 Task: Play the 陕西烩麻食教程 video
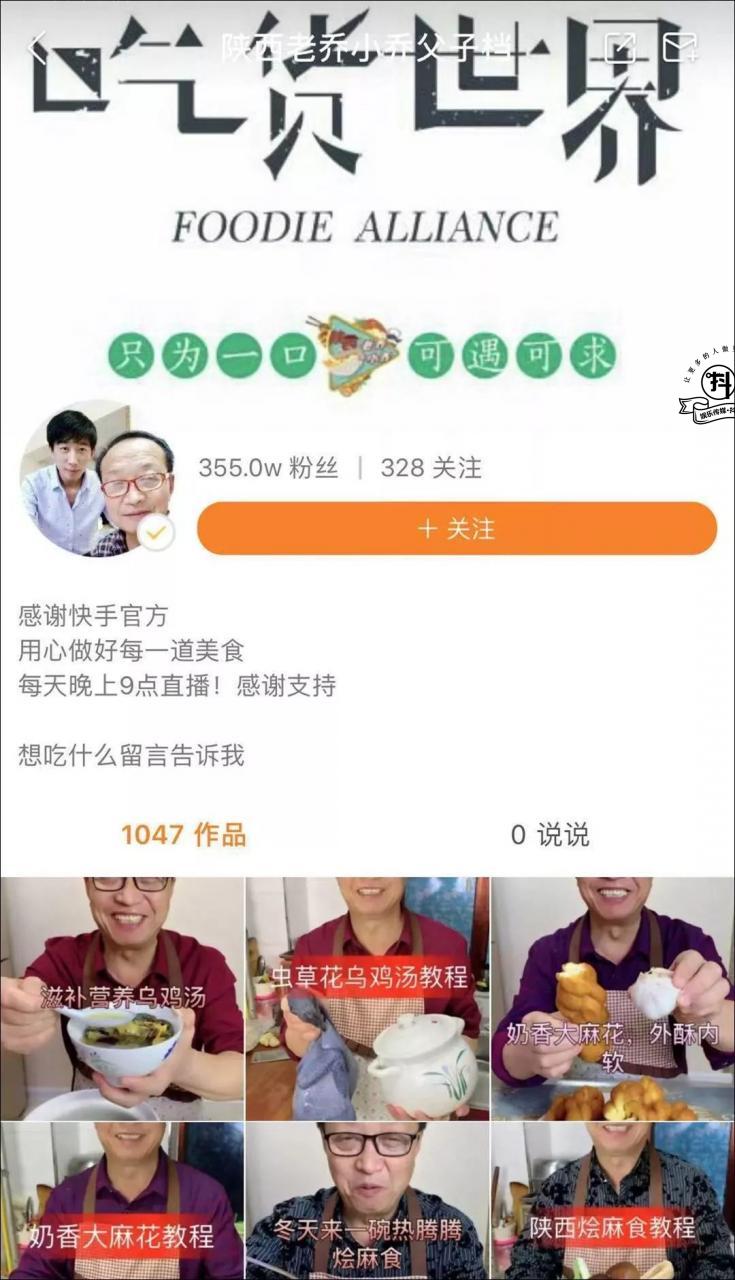(613, 1202)
